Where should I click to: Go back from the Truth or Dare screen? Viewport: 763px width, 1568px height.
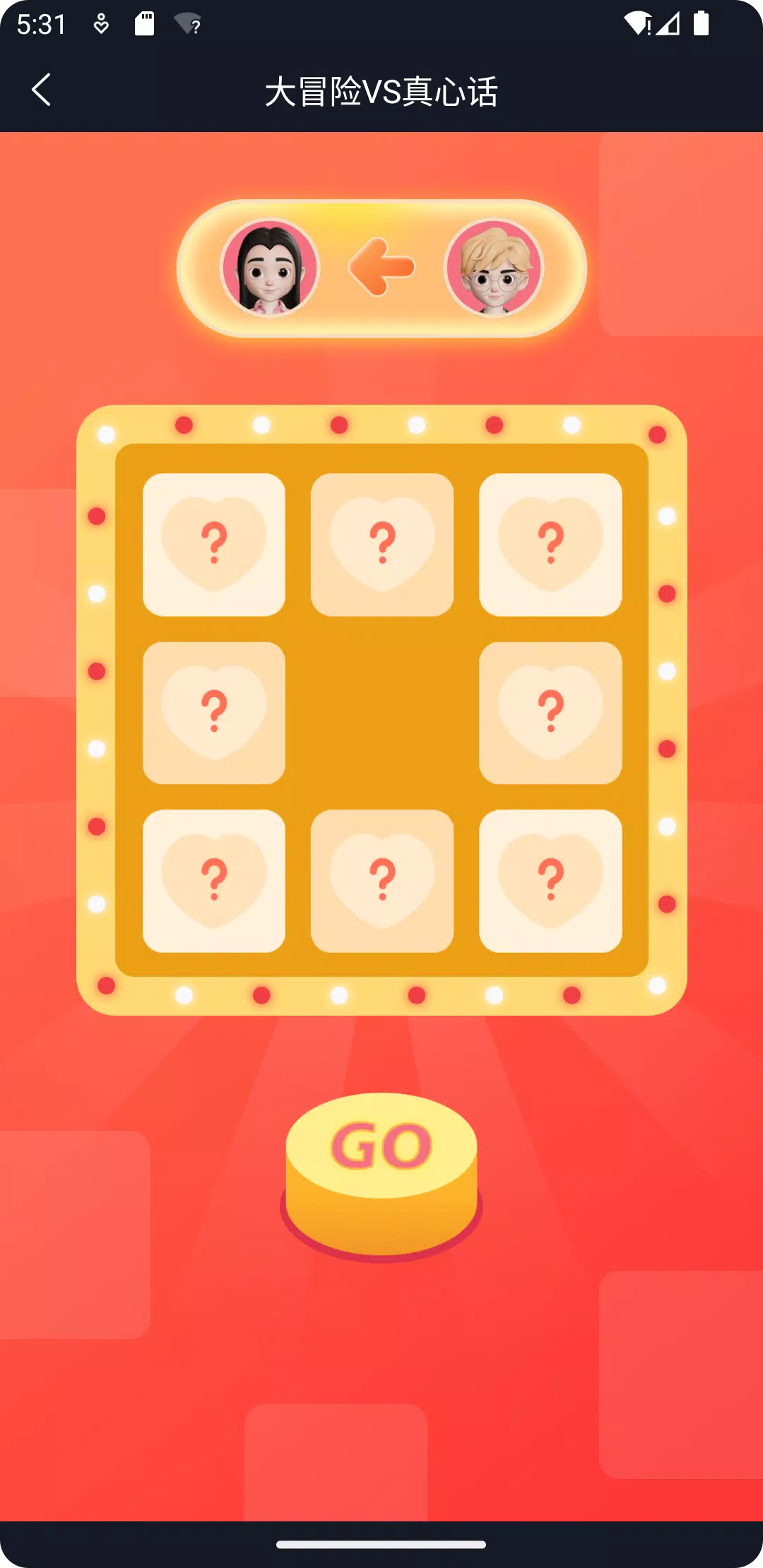point(41,90)
